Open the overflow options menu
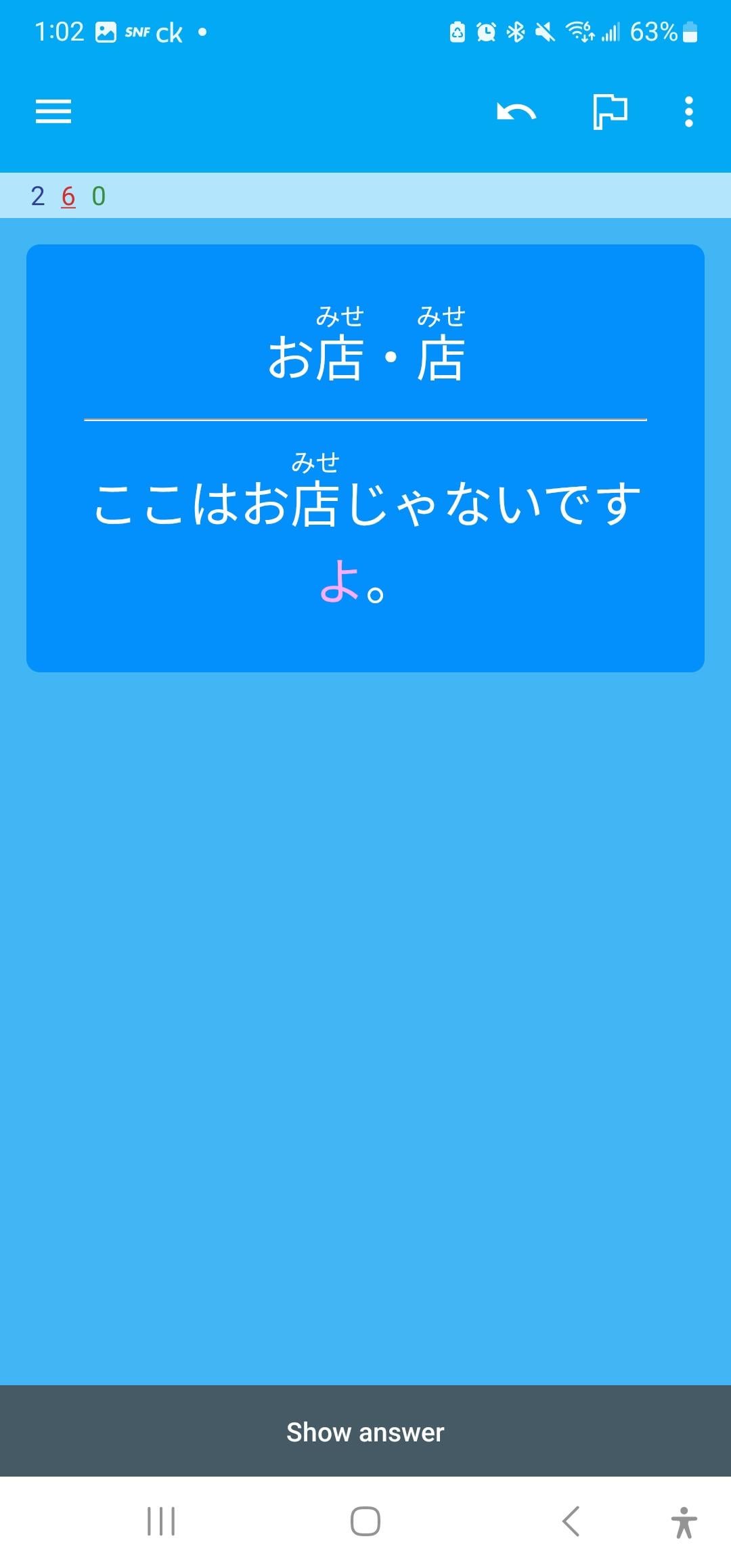 click(688, 112)
